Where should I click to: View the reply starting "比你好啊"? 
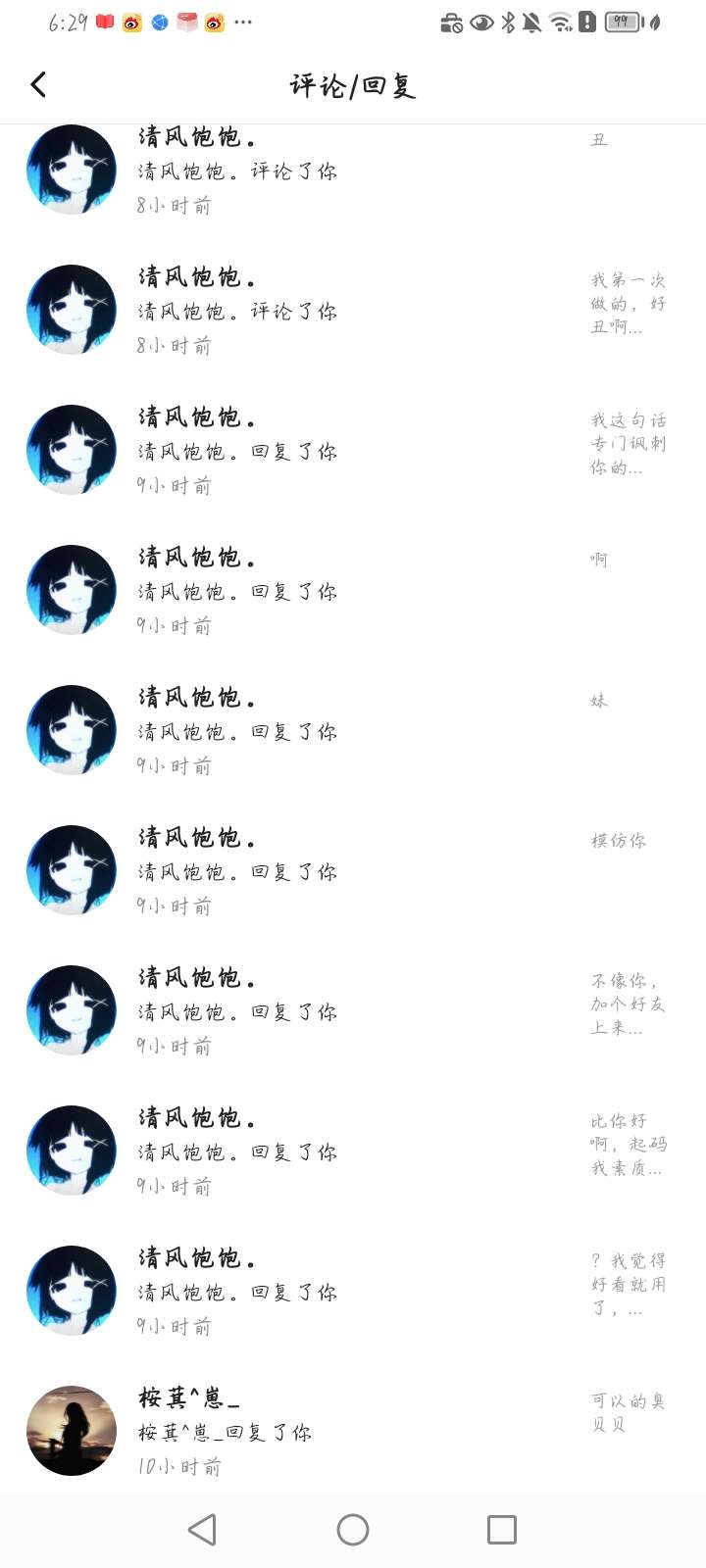click(x=628, y=1144)
